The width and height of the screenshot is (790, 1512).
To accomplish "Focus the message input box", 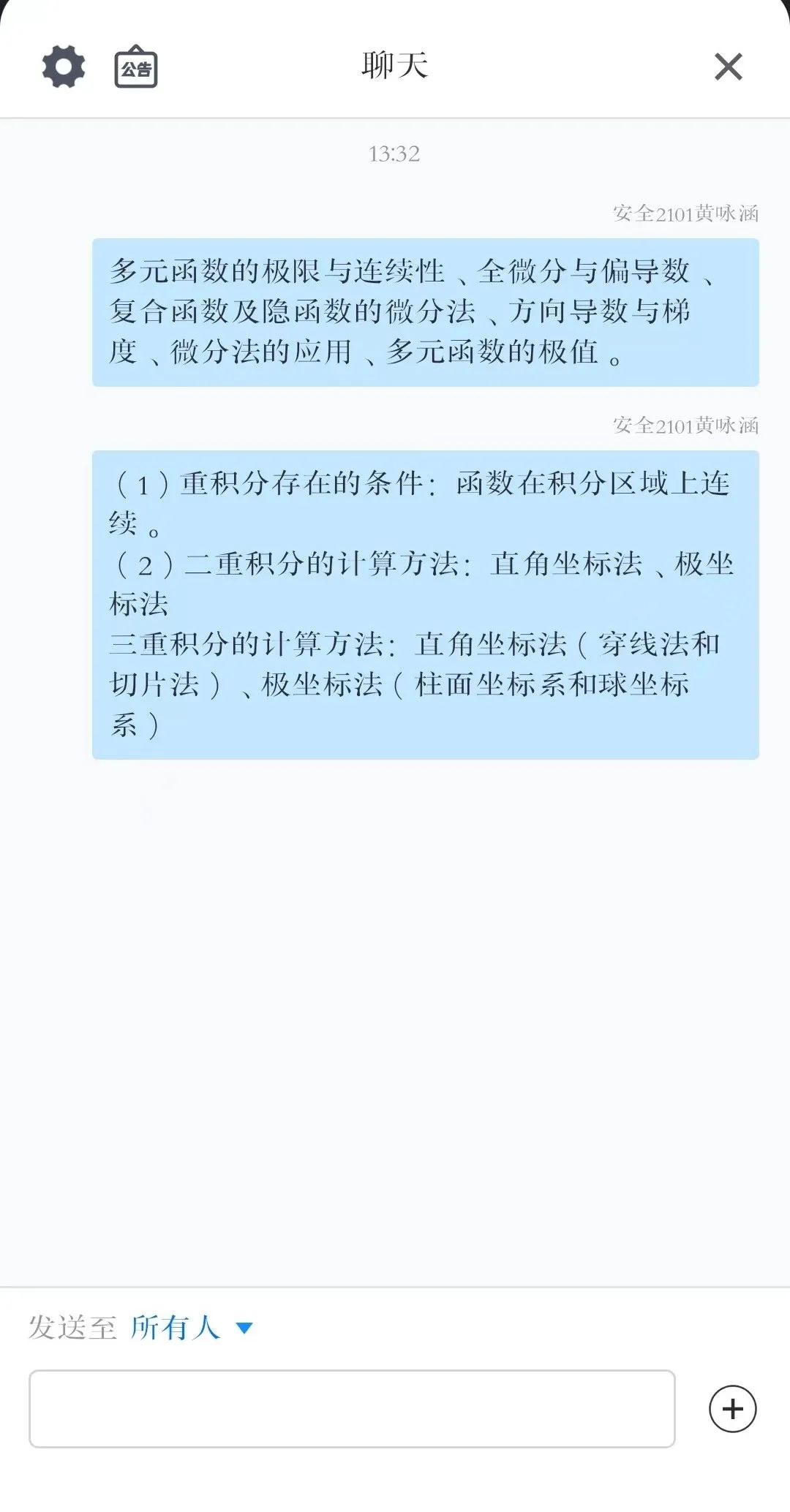I will coord(352,1408).
